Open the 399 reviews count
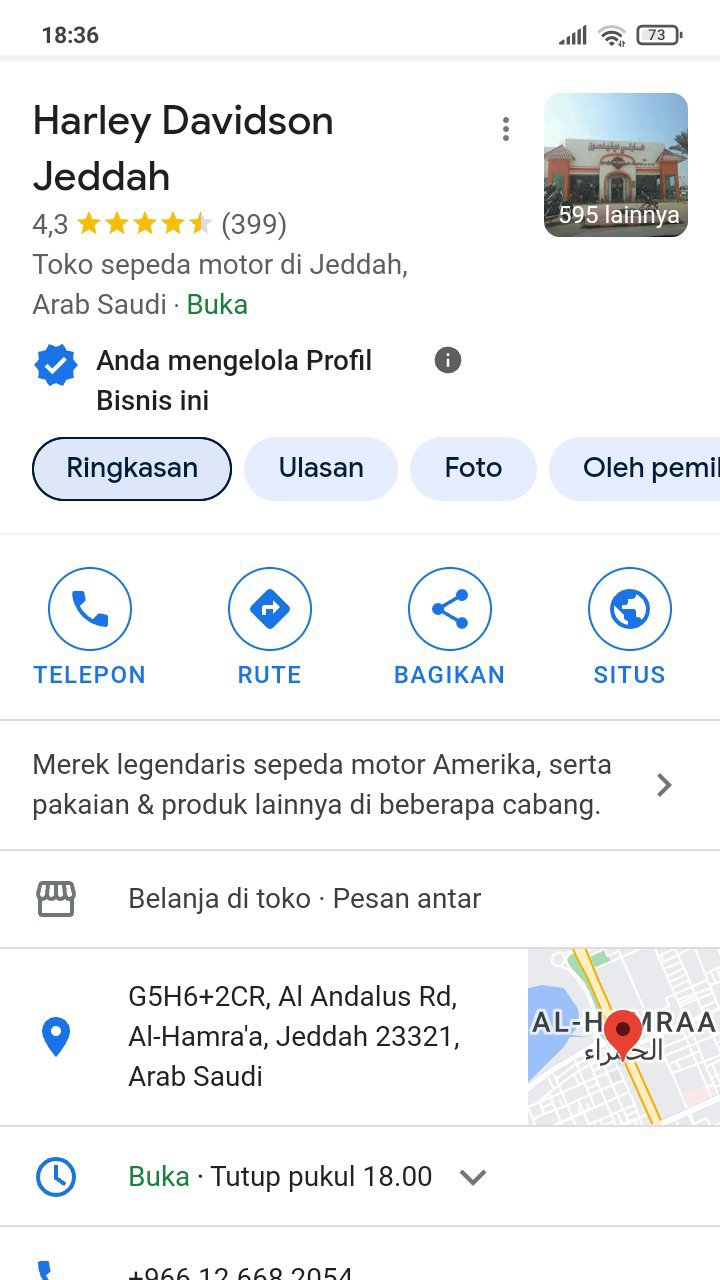720x1280 pixels. (254, 224)
